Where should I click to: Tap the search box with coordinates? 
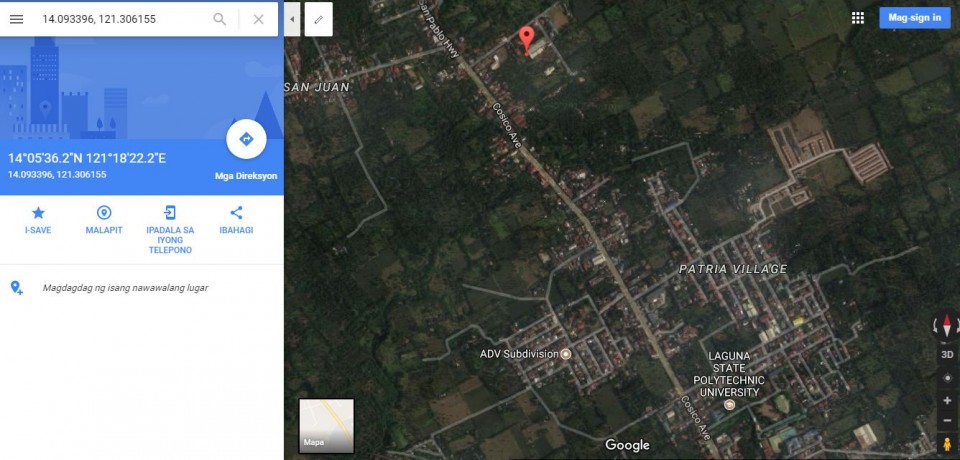click(x=120, y=19)
